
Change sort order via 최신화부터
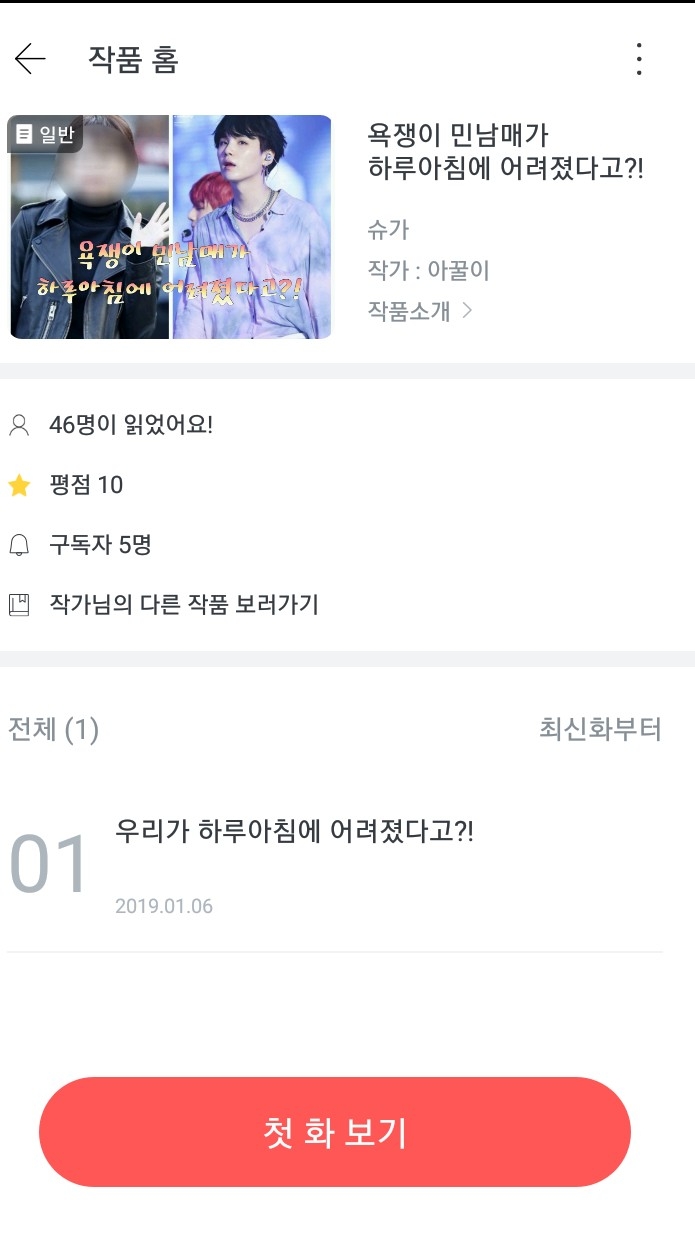coord(600,729)
